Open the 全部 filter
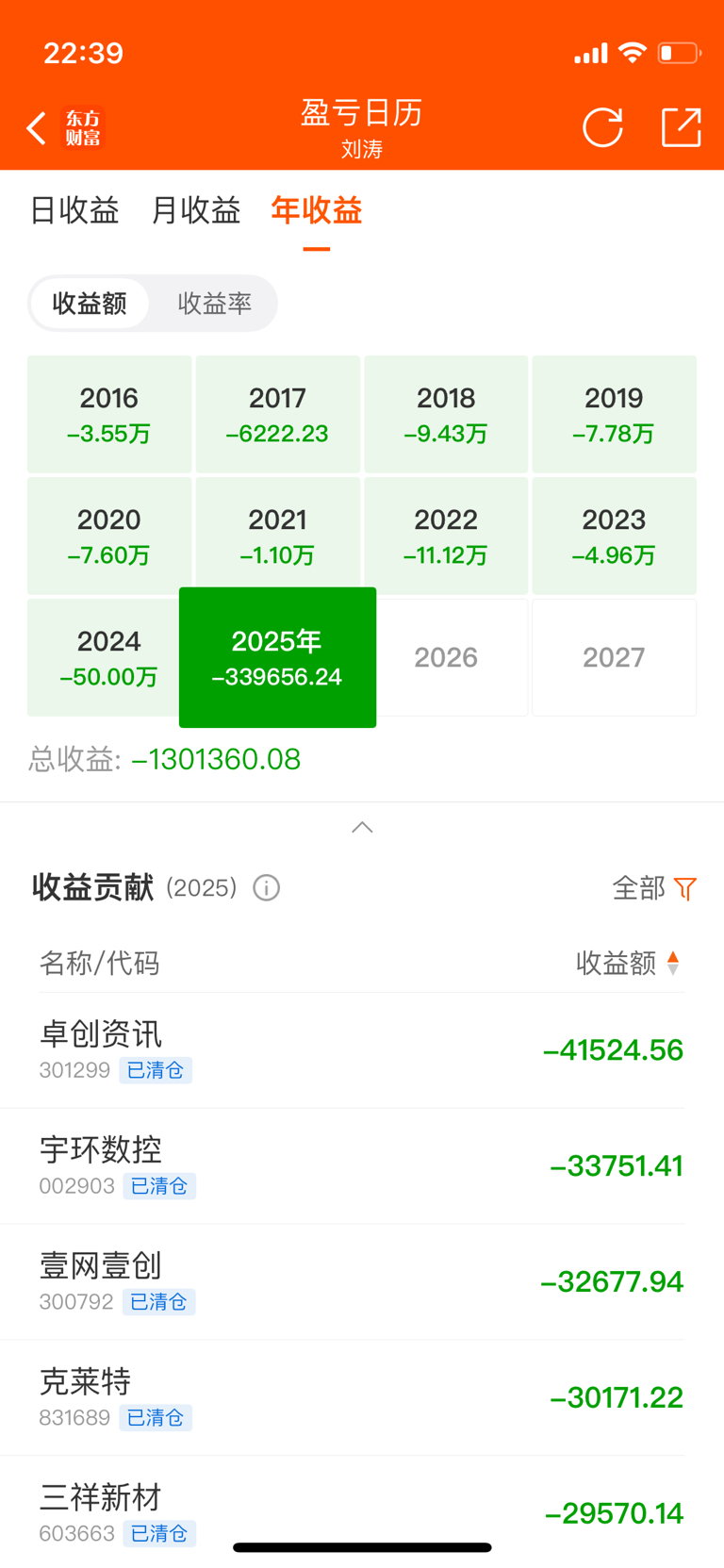The image size is (724, 1568). click(654, 888)
